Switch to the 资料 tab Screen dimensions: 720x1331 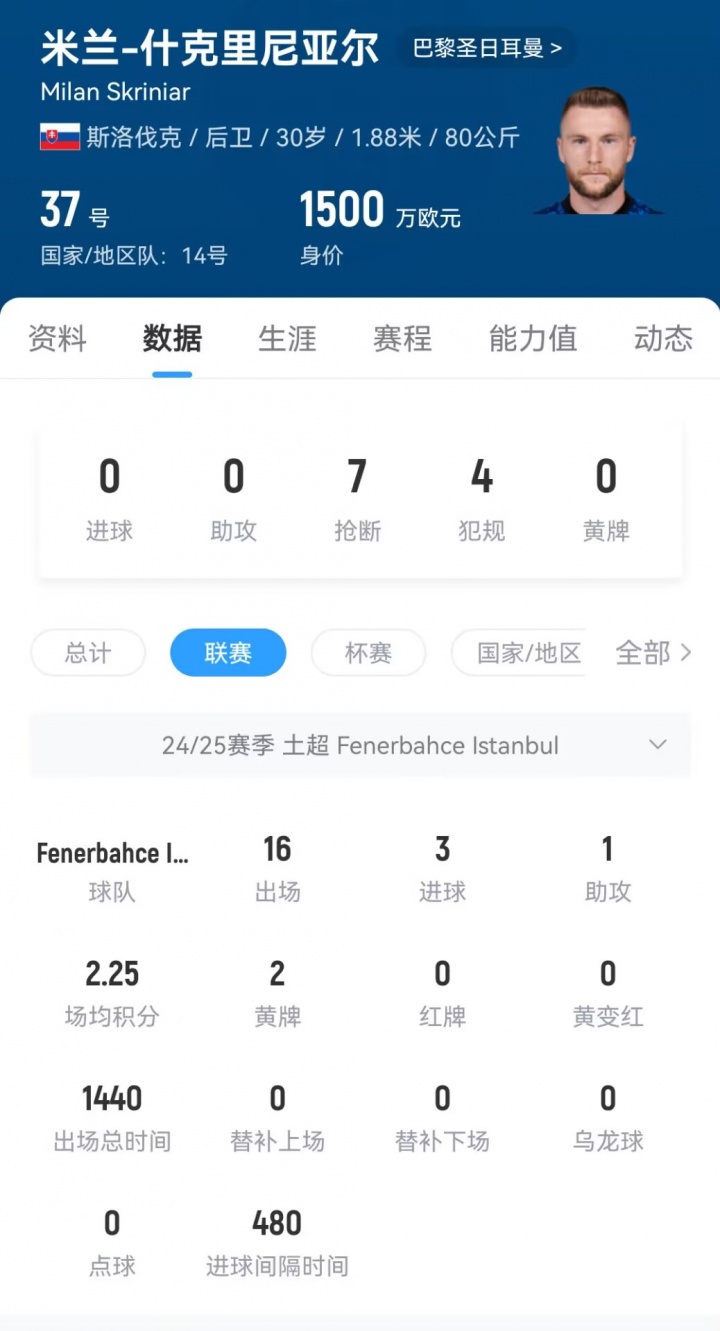click(57, 339)
